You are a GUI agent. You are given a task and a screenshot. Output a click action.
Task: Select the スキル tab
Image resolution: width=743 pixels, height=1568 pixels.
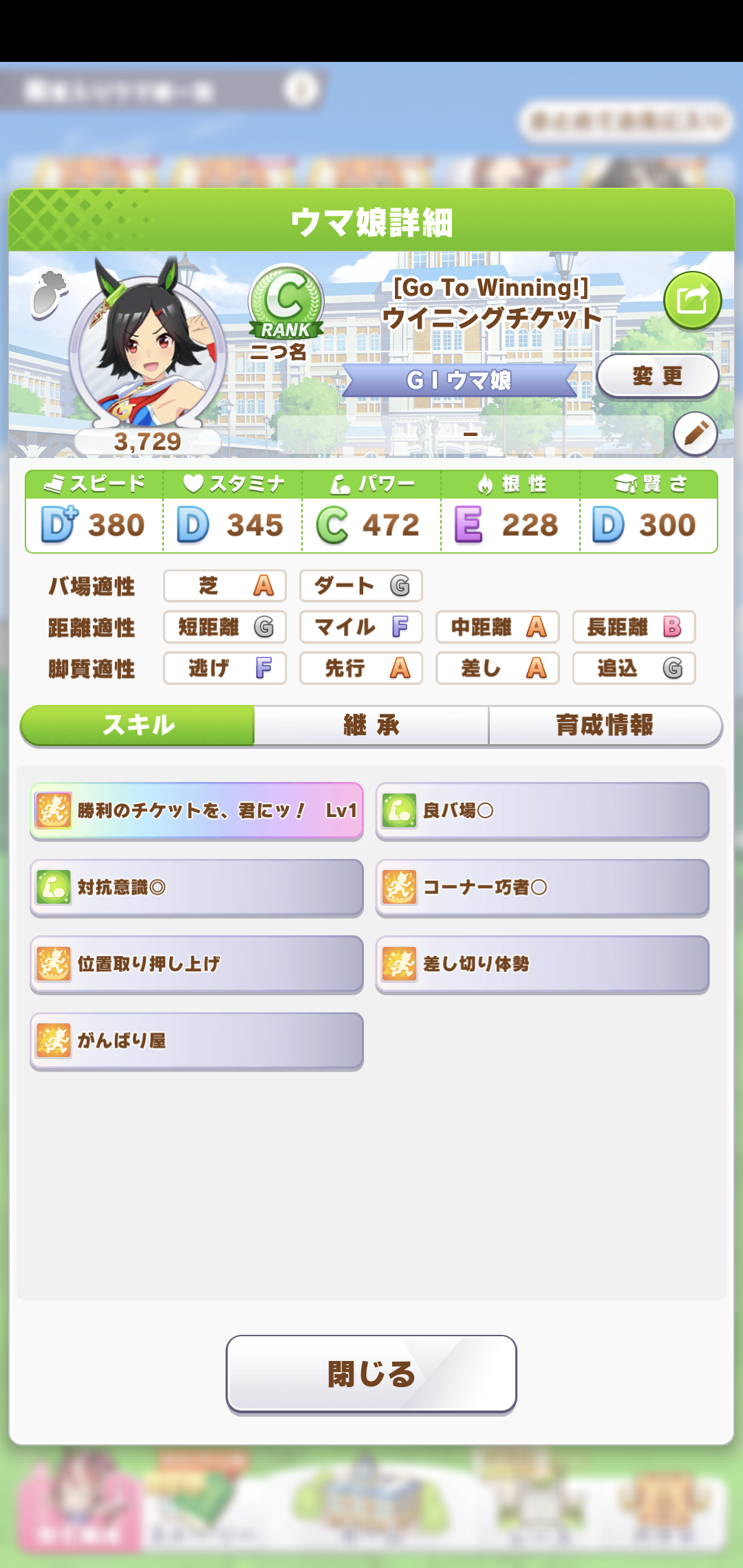(138, 726)
